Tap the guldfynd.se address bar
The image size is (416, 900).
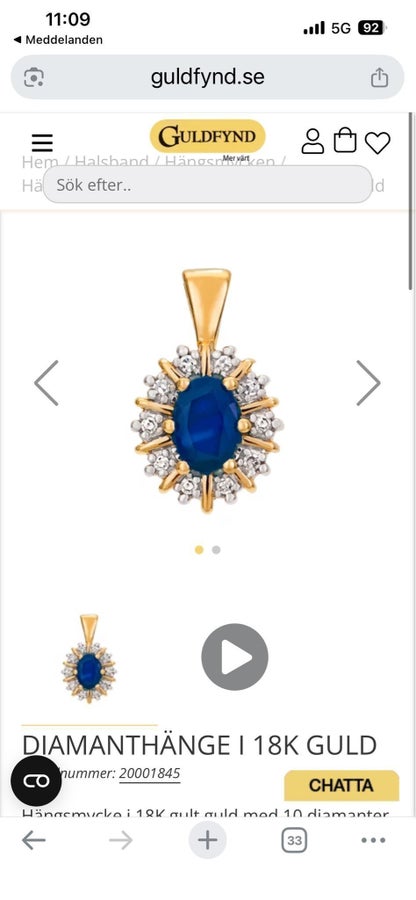pyautogui.click(x=208, y=77)
